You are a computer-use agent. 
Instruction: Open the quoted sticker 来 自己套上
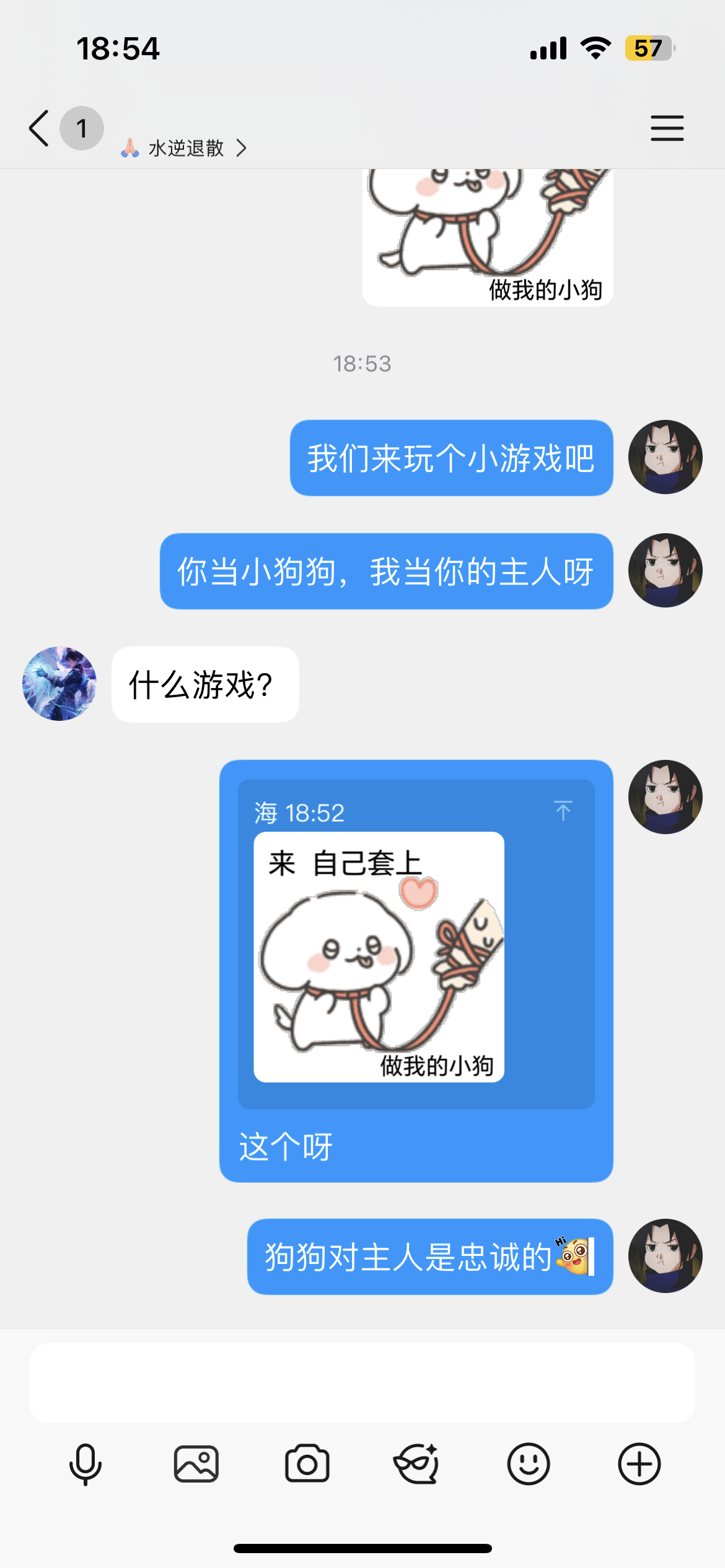(x=379, y=957)
